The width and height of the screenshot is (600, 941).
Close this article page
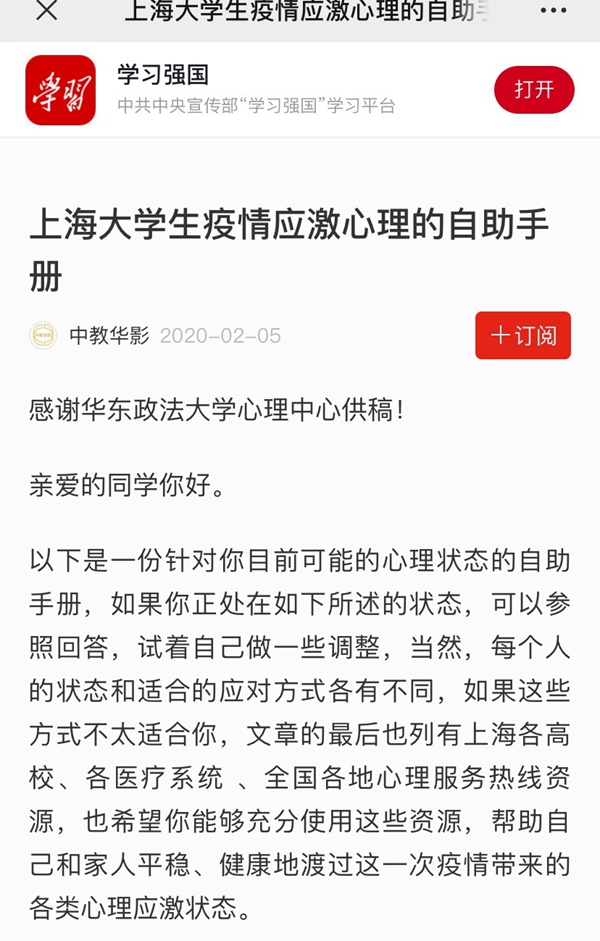46,11
